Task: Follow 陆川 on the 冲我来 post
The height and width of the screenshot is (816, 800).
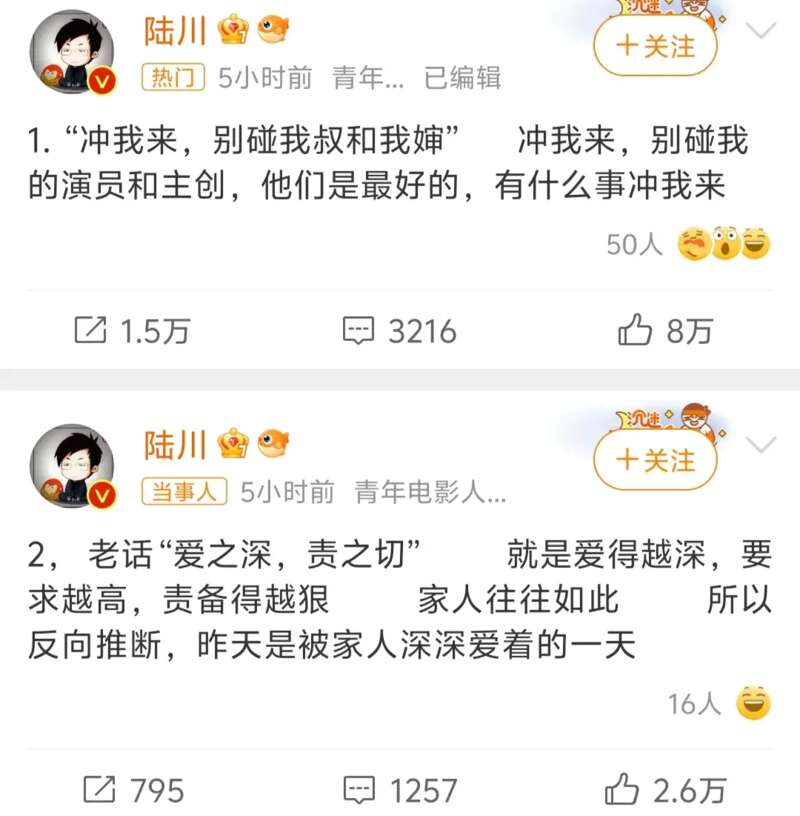Action: point(656,45)
